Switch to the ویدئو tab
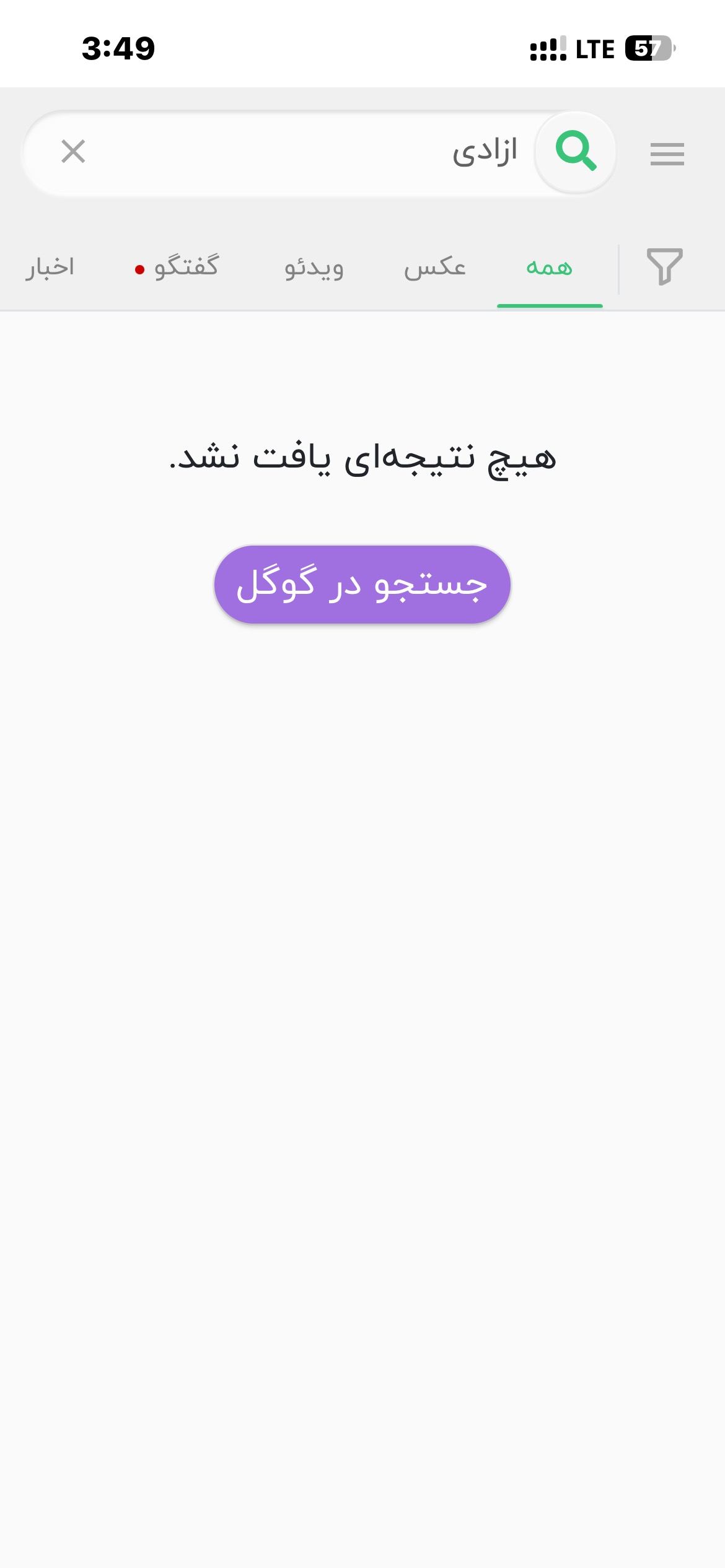725x1568 pixels. [314, 268]
